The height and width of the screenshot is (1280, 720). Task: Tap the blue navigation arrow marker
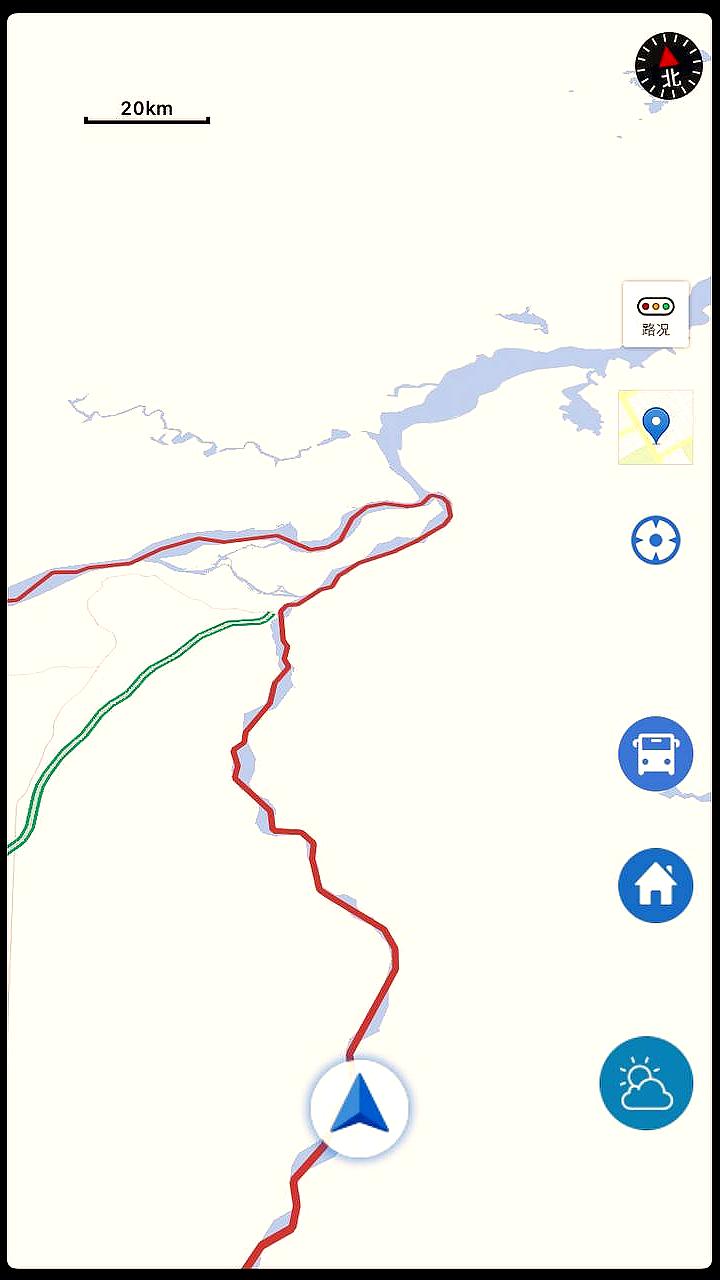360,1108
